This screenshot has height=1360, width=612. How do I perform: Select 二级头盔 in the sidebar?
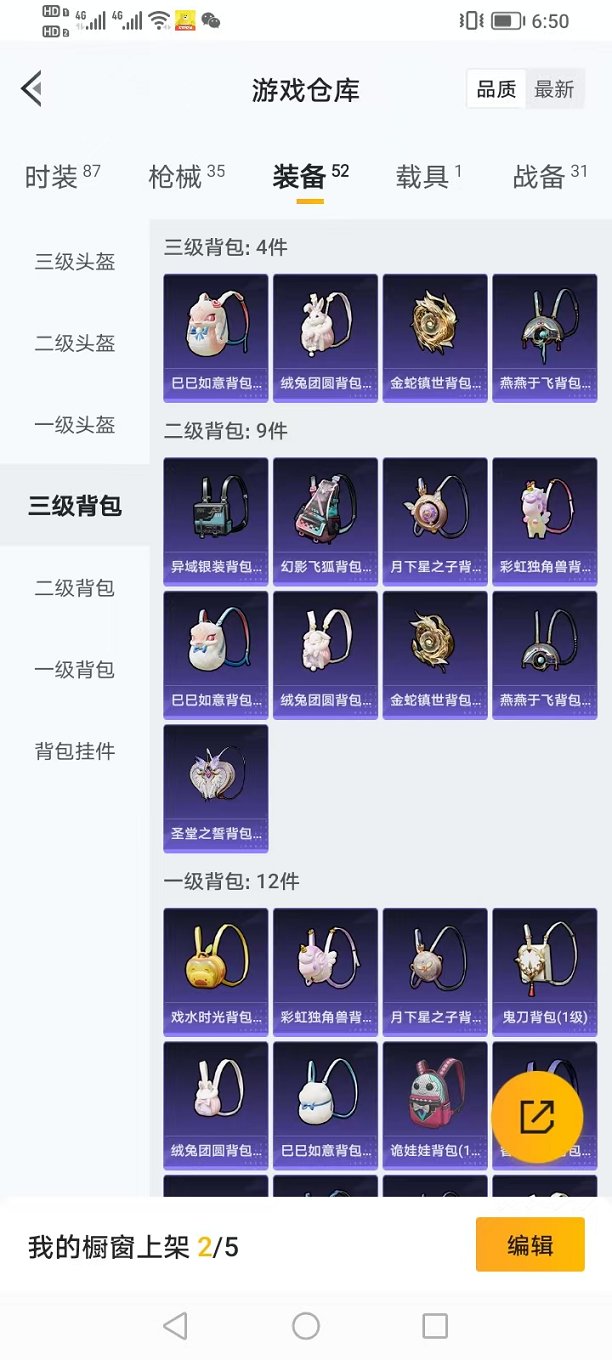pyautogui.click(x=75, y=344)
